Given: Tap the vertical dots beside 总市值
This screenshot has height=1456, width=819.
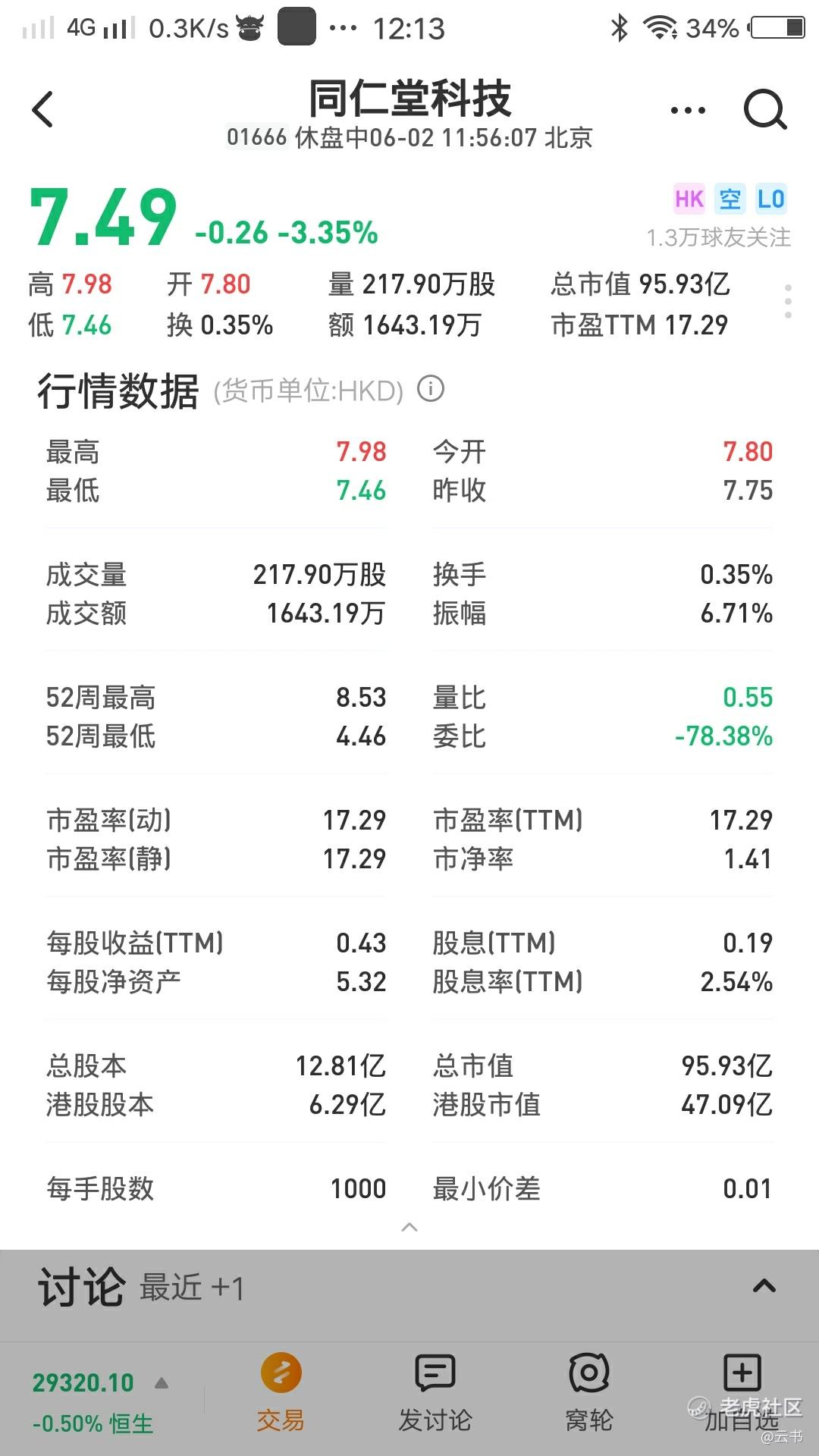Looking at the screenshot, I should tap(789, 302).
